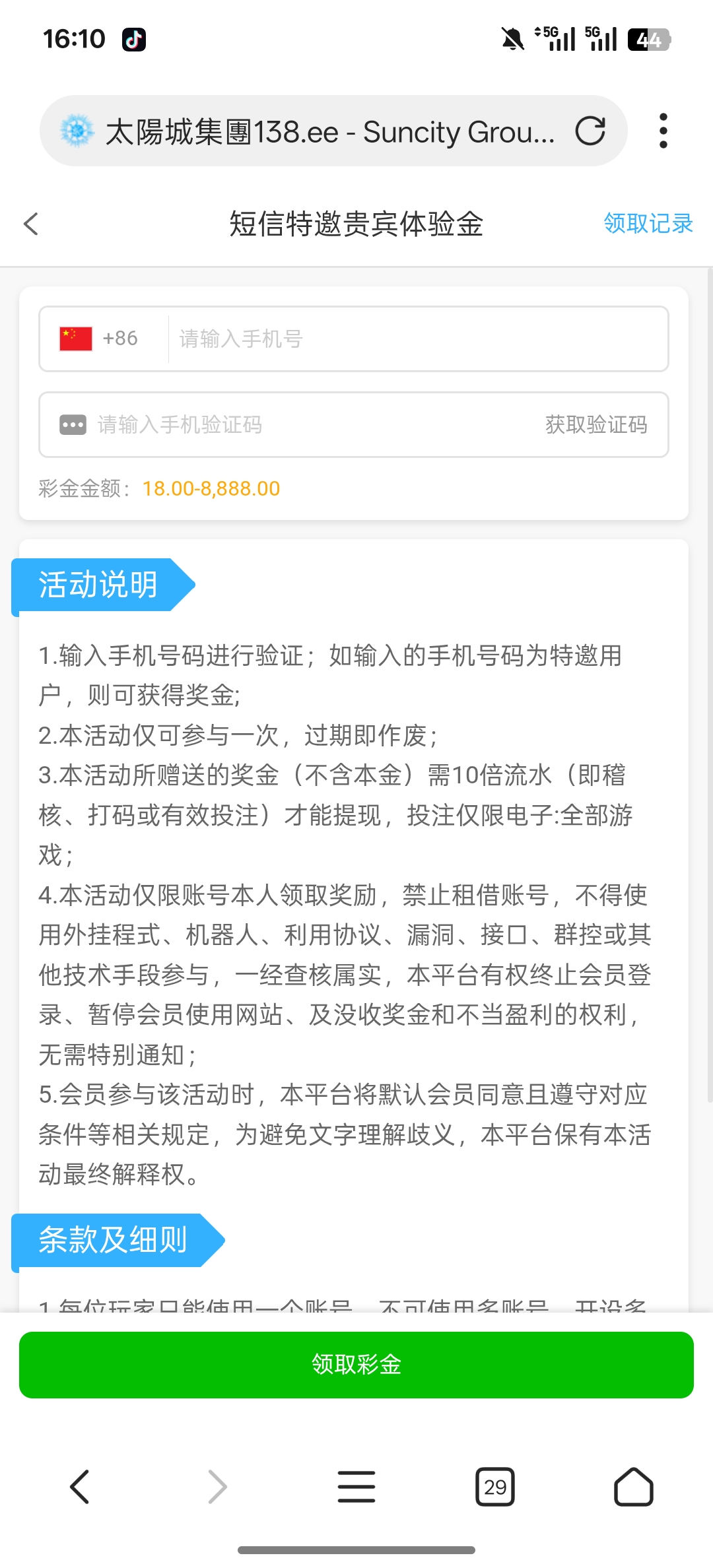Go back using the page header arrow

coord(31,224)
